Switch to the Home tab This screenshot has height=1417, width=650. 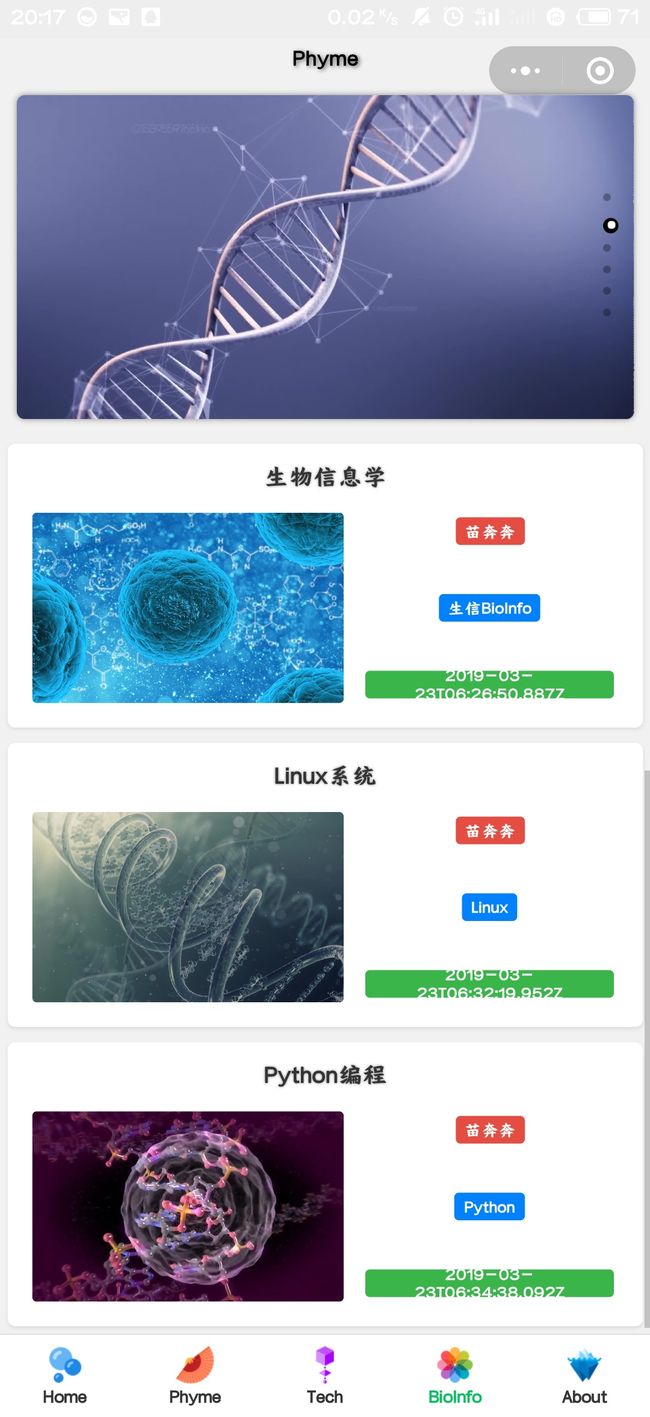coord(65,1376)
